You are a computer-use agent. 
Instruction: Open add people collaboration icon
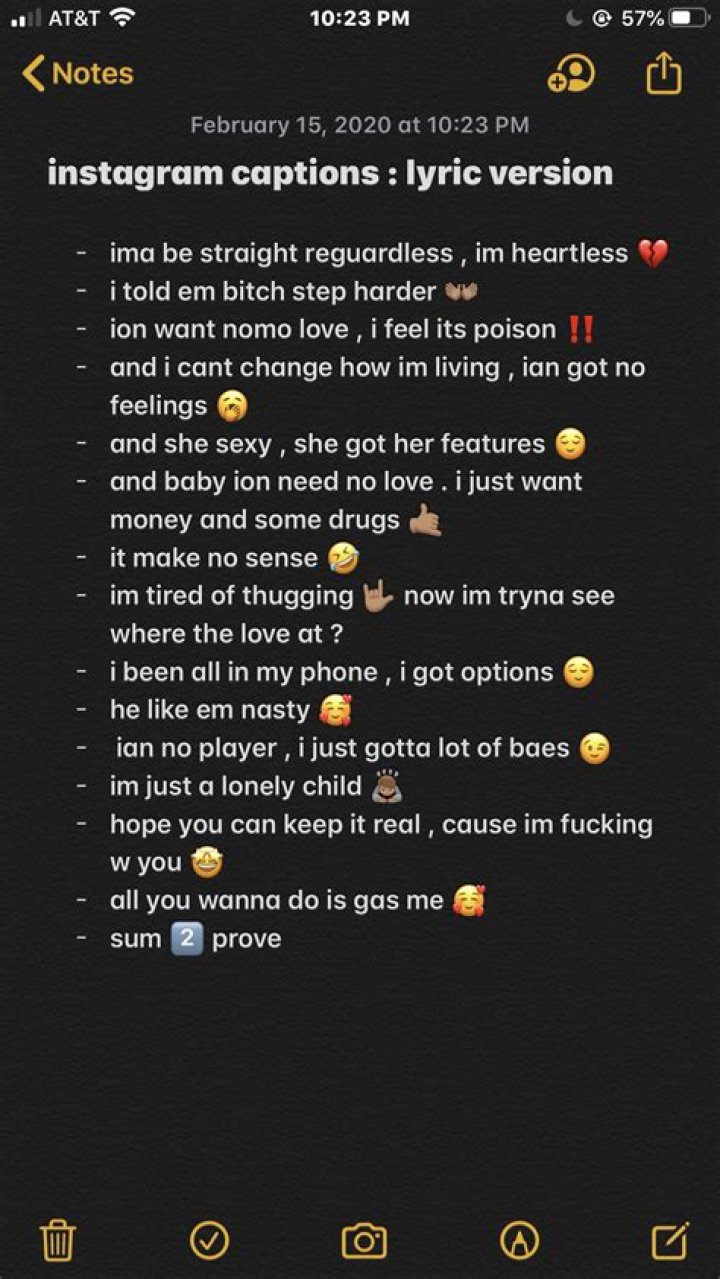click(x=571, y=74)
